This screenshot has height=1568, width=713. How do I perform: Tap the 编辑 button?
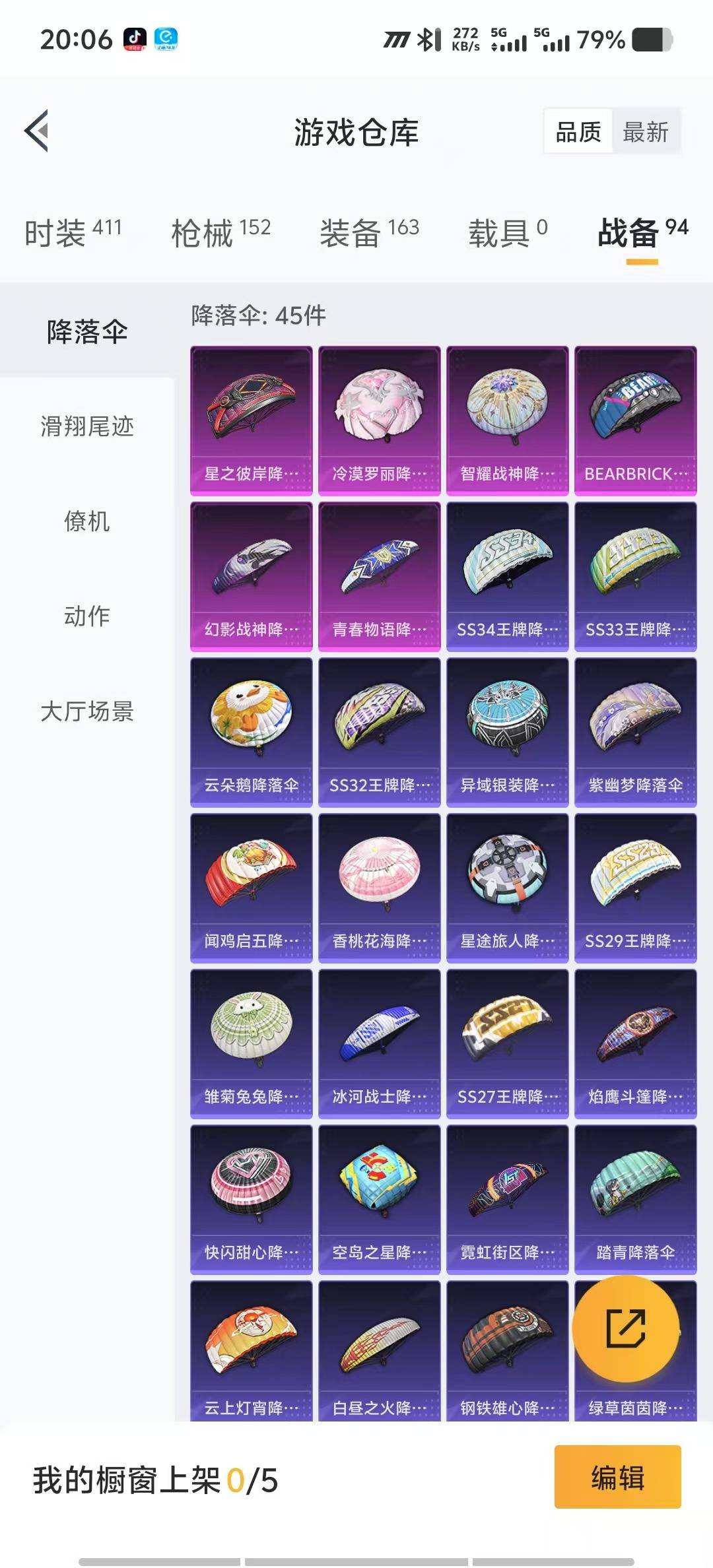[617, 1478]
